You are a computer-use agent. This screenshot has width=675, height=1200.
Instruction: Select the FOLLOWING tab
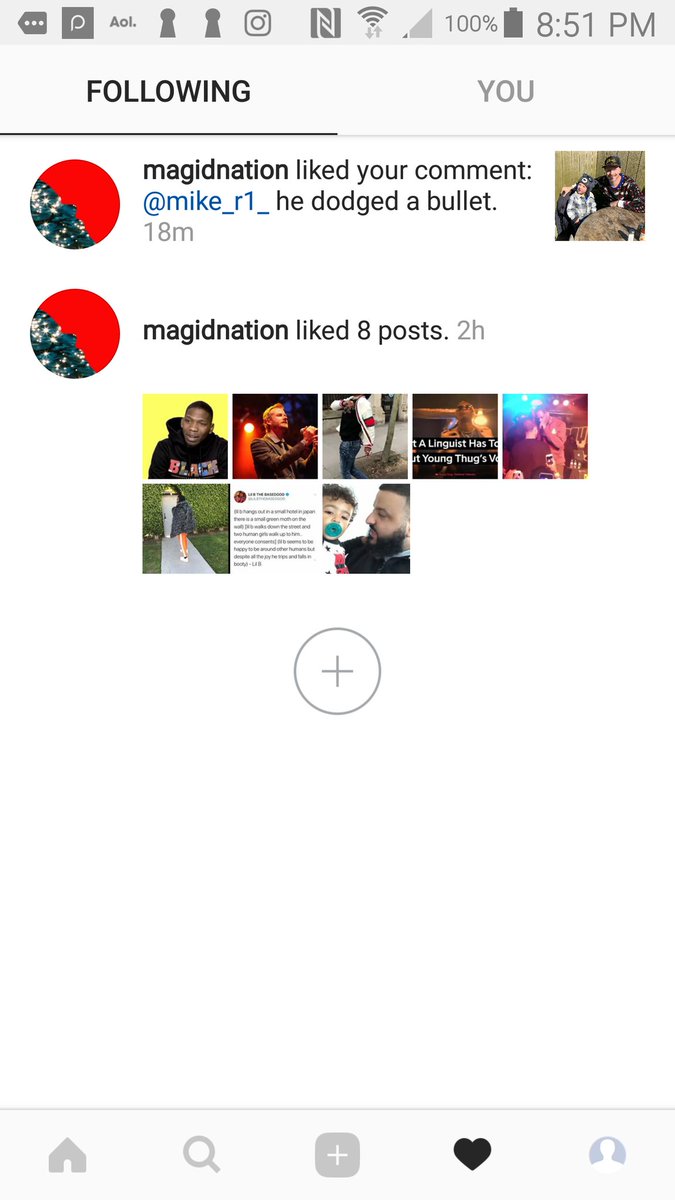point(168,92)
